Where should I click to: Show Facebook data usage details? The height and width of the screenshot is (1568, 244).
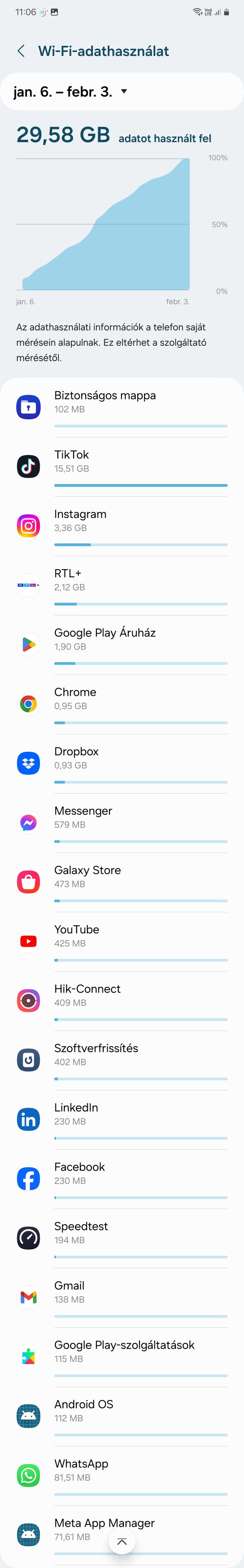coord(122,1178)
